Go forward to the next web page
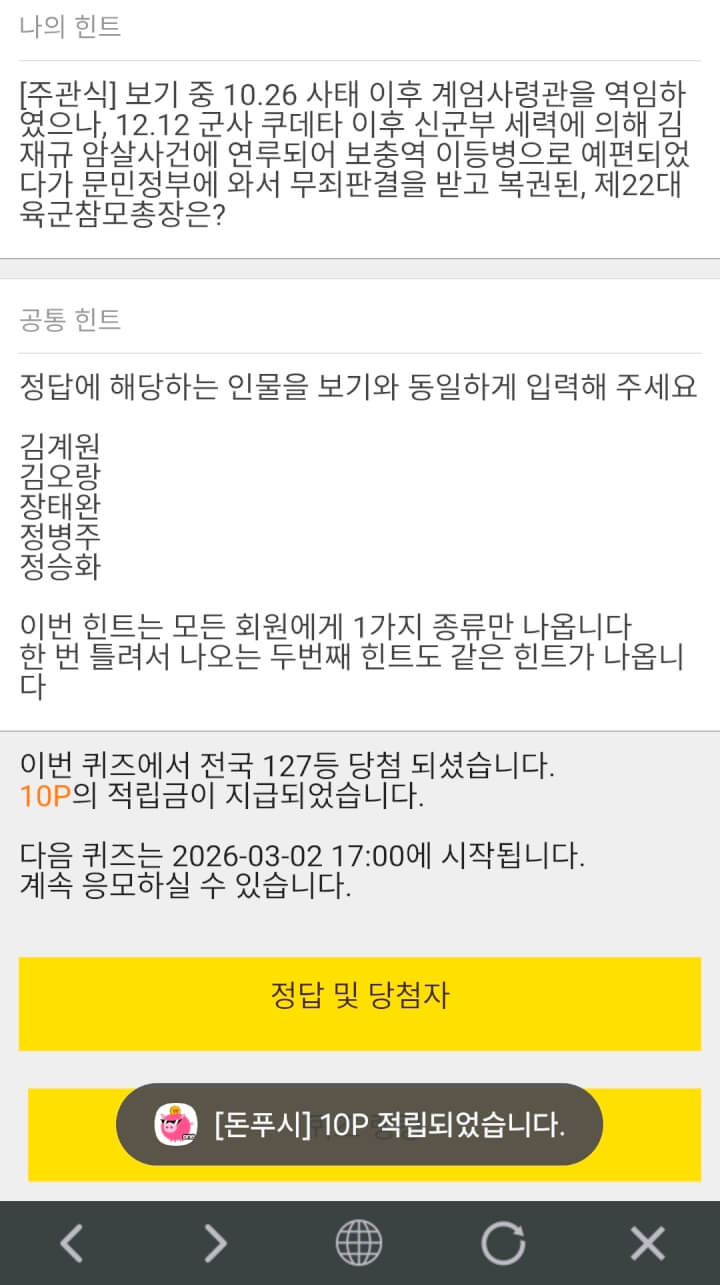This screenshot has height=1285, width=720. pyautogui.click(x=215, y=1243)
